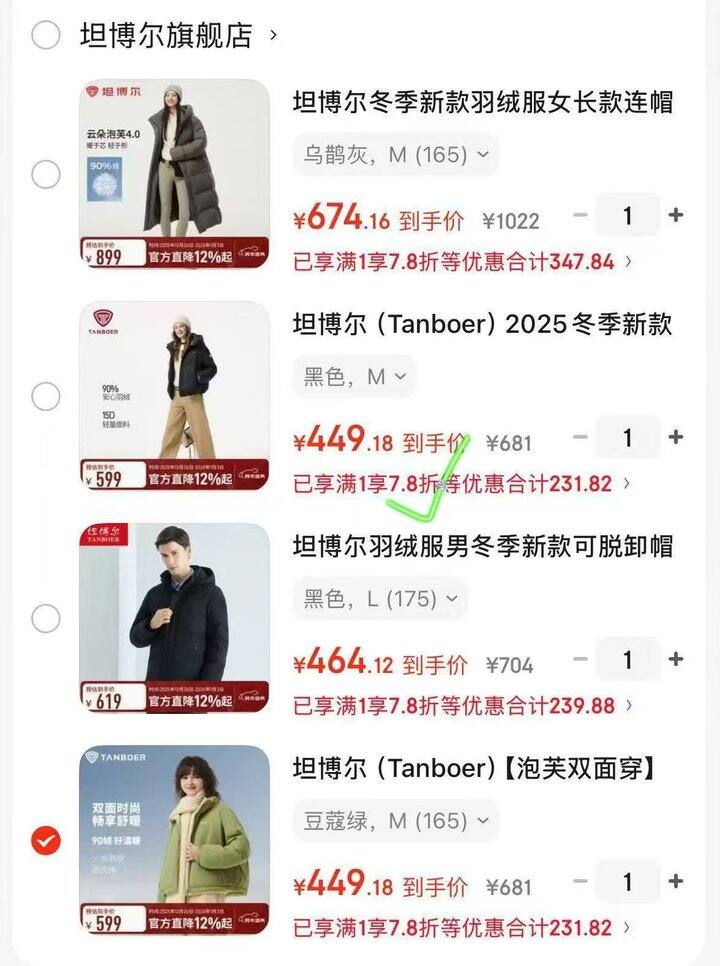Open the 坦博尔旗舰店 store page

tap(178, 36)
